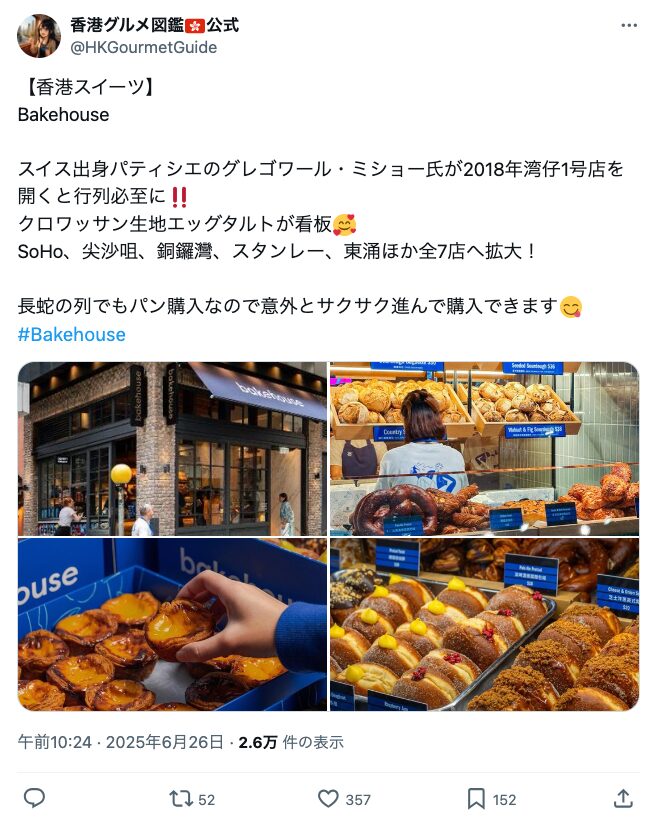
Task: Share this post
Action: point(623,798)
